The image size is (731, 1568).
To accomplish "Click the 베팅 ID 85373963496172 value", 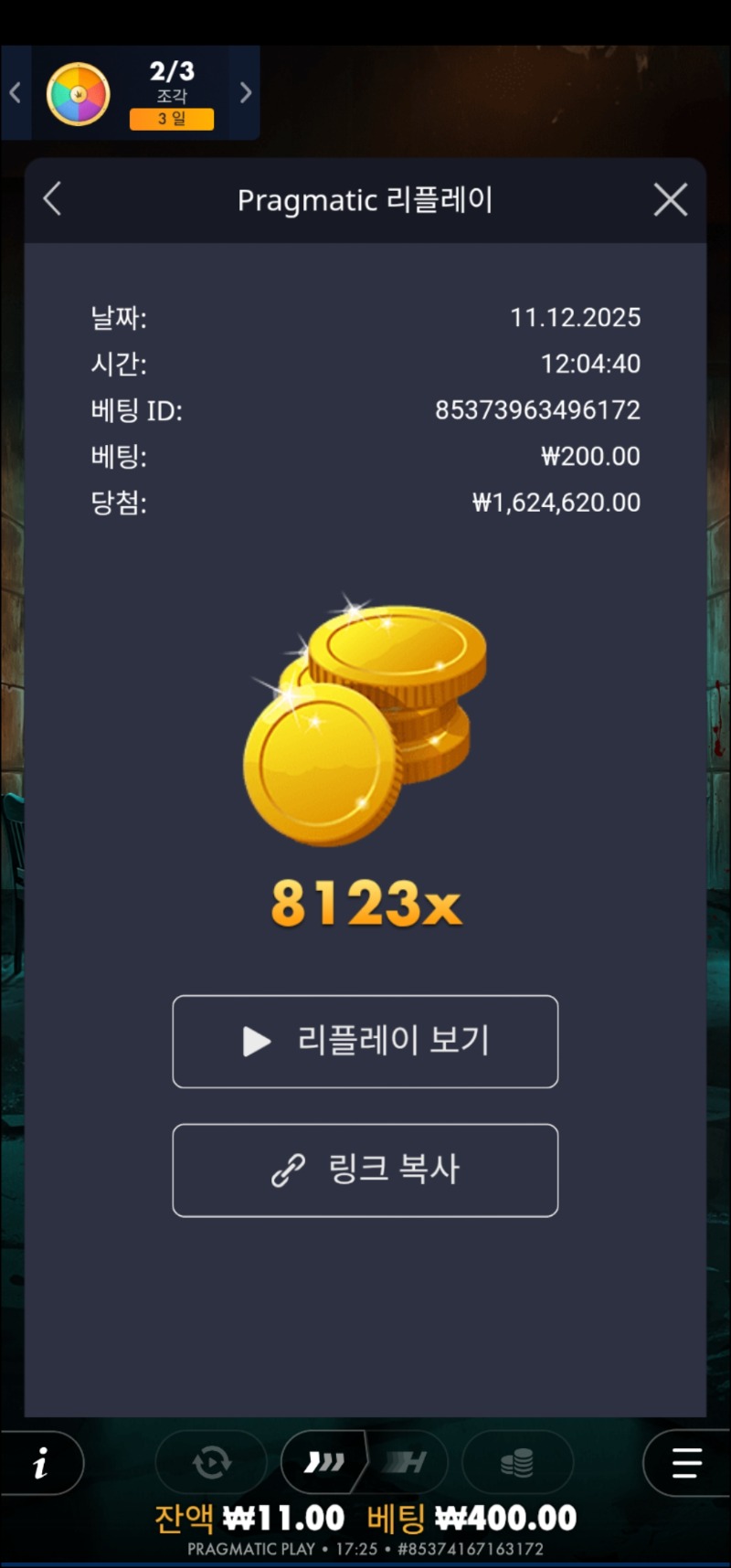I will [x=539, y=409].
